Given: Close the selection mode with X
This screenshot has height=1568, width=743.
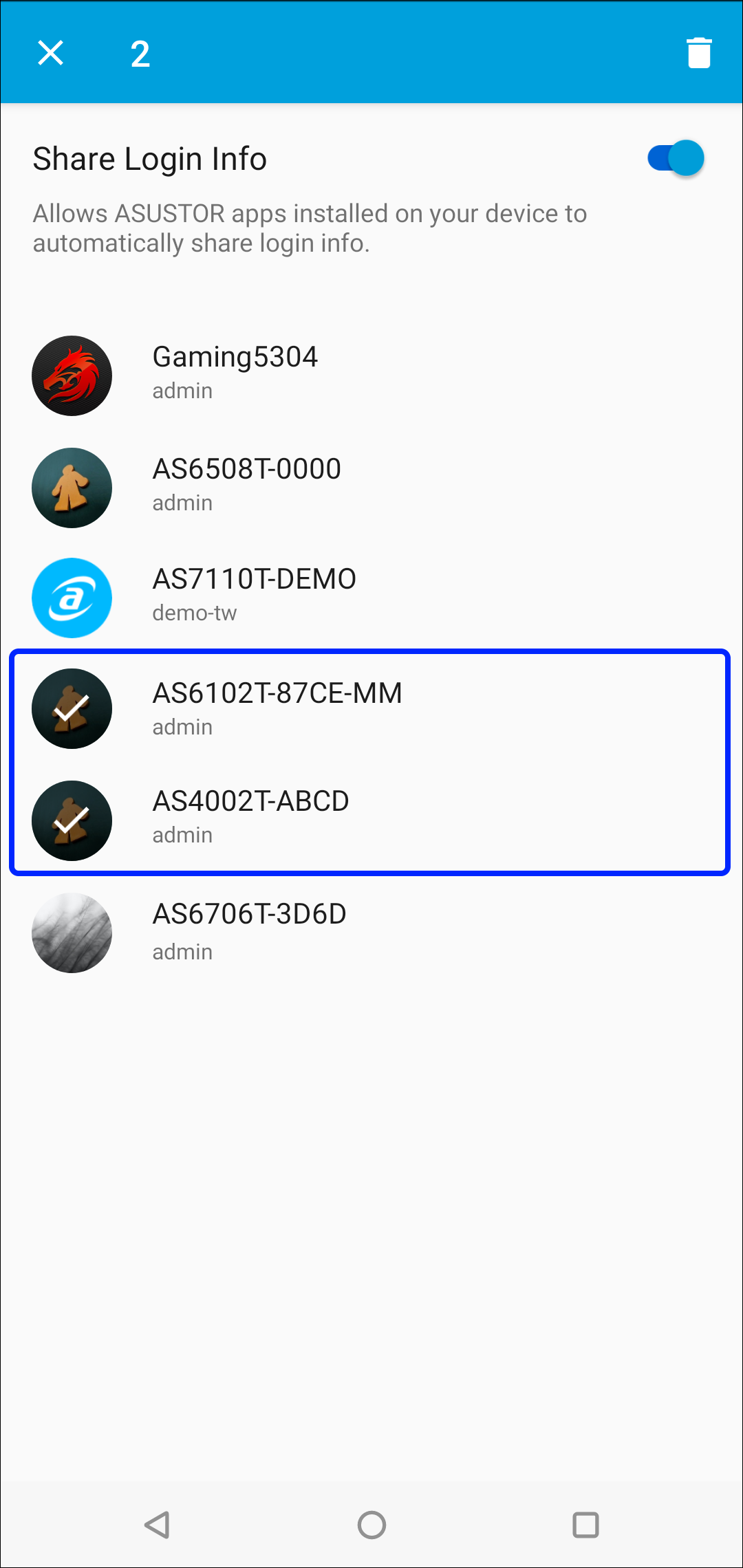Looking at the screenshot, I should coord(50,53).
